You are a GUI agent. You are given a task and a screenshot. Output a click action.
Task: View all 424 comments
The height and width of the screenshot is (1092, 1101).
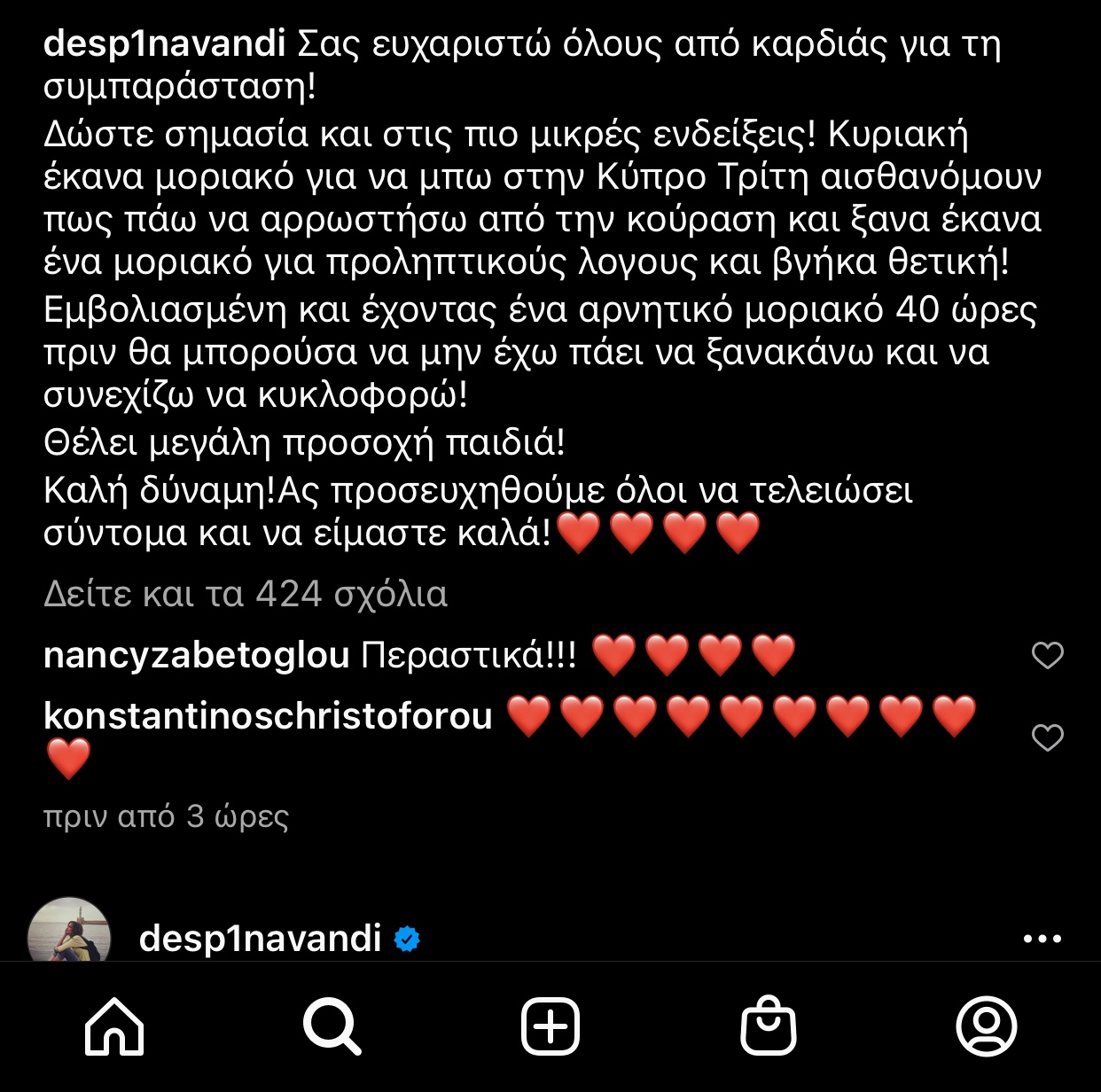(x=246, y=594)
